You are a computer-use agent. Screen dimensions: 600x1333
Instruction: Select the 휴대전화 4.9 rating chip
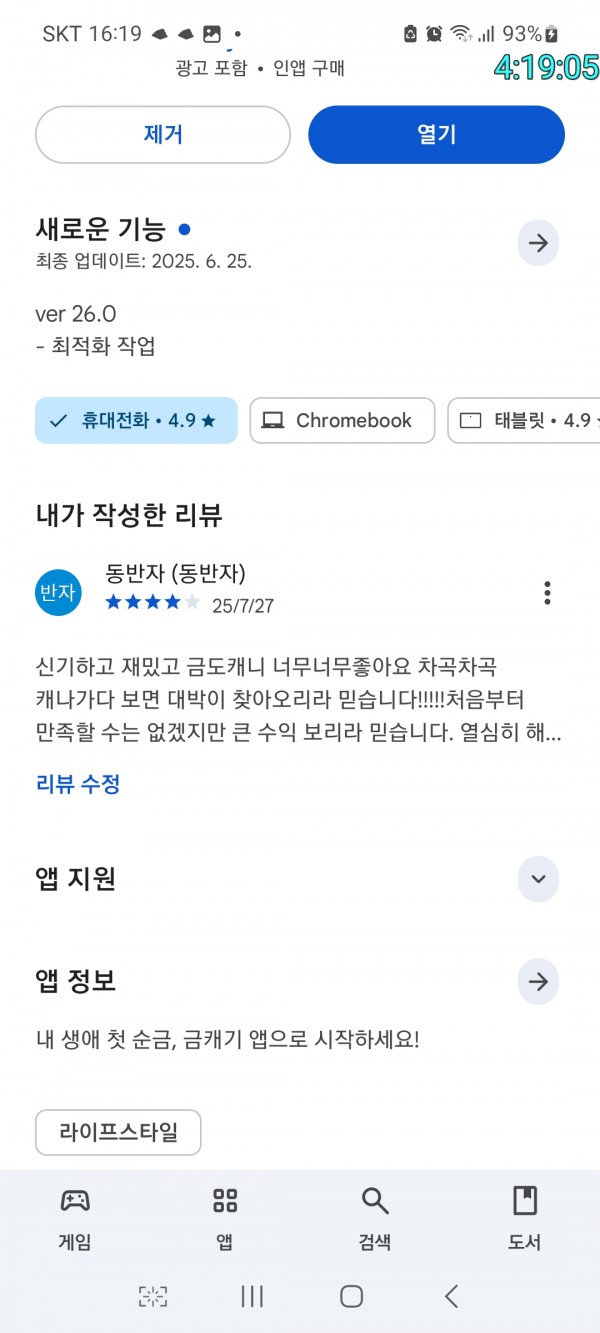pyautogui.click(x=136, y=420)
